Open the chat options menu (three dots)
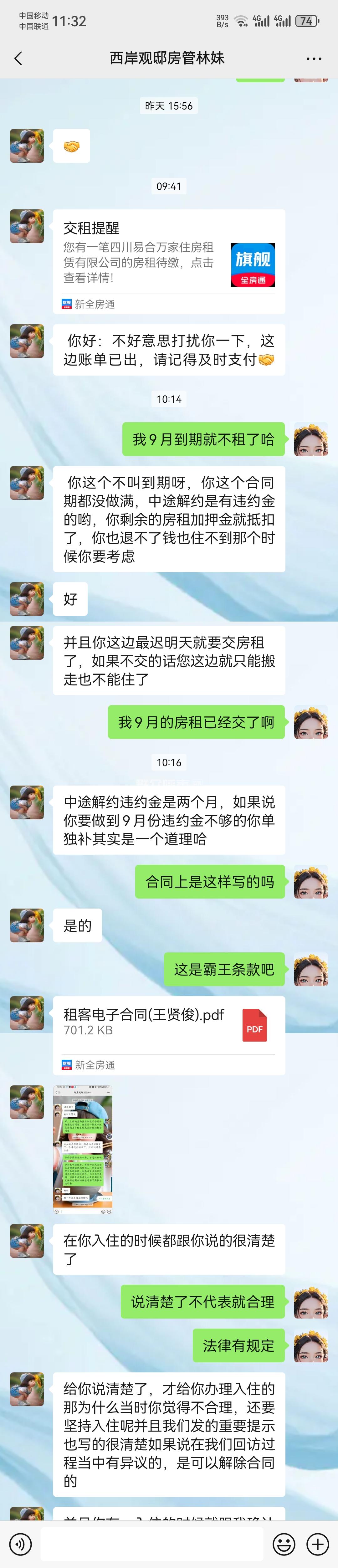The height and width of the screenshot is (1568, 338). 314,59
